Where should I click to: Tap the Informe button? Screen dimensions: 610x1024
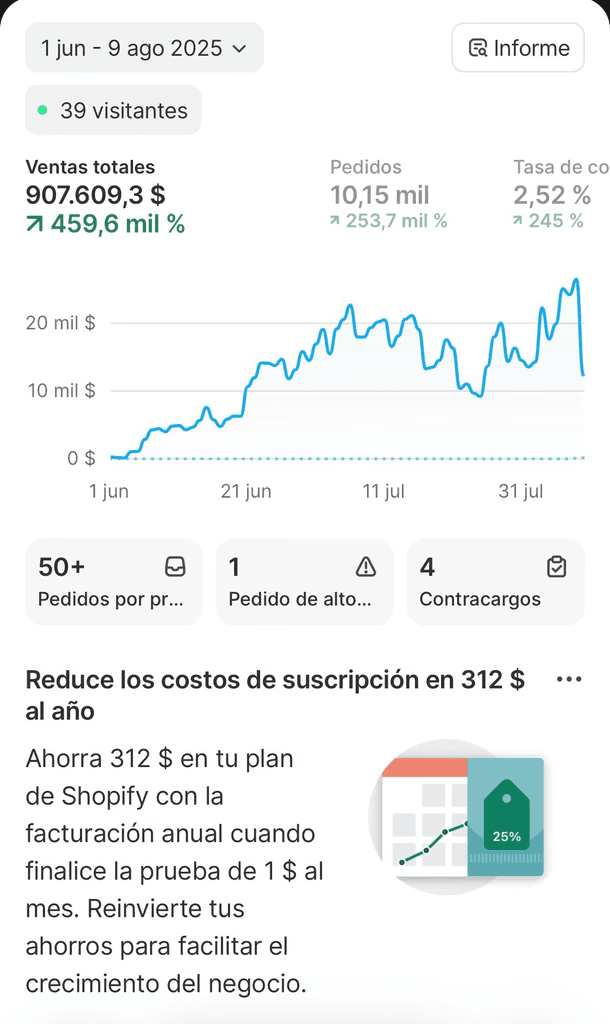coord(518,48)
